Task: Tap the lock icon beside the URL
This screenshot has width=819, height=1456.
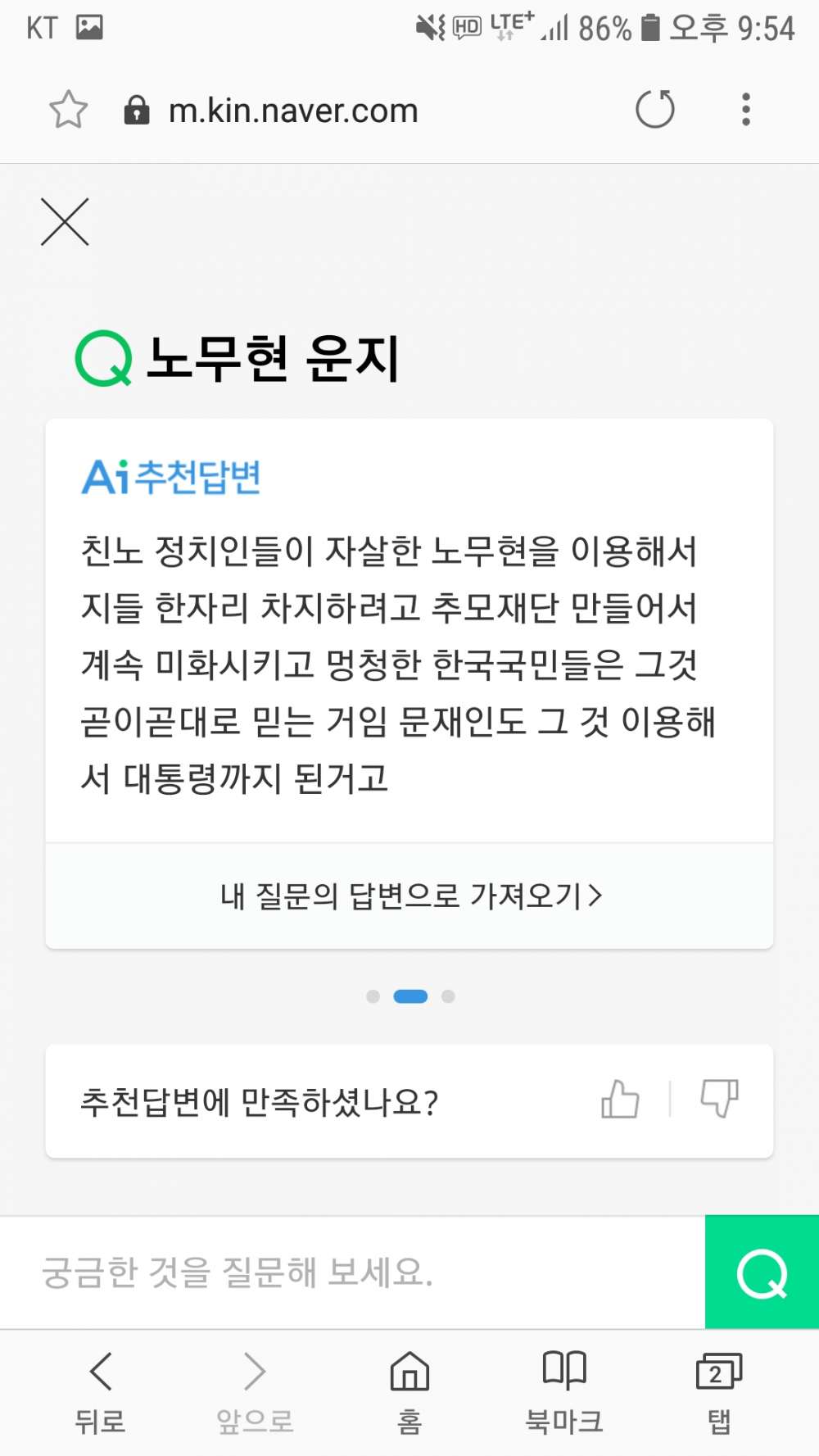Action: (x=136, y=108)
